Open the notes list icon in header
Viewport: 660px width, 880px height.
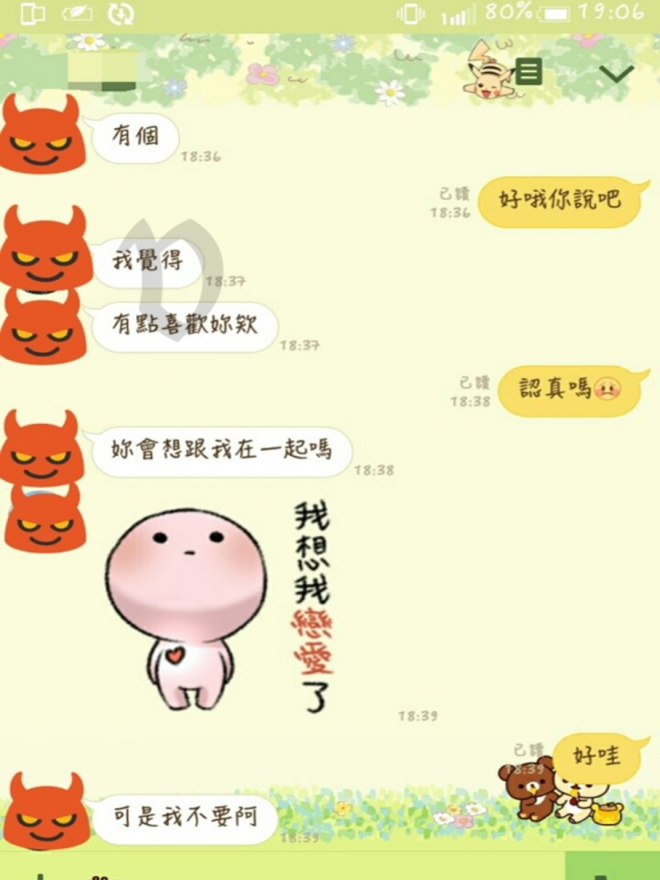tap(529, 72)
